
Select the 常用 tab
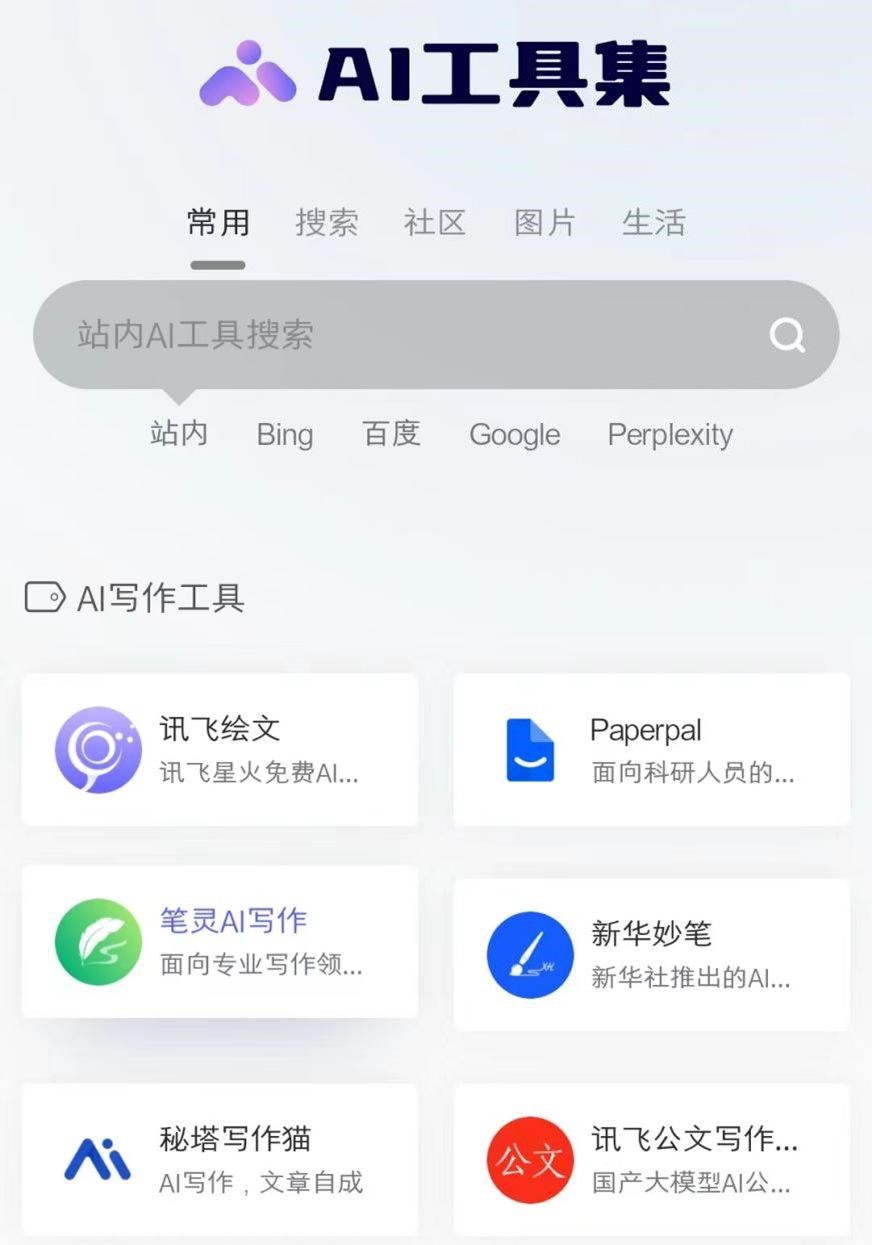(x=218, y=222)
